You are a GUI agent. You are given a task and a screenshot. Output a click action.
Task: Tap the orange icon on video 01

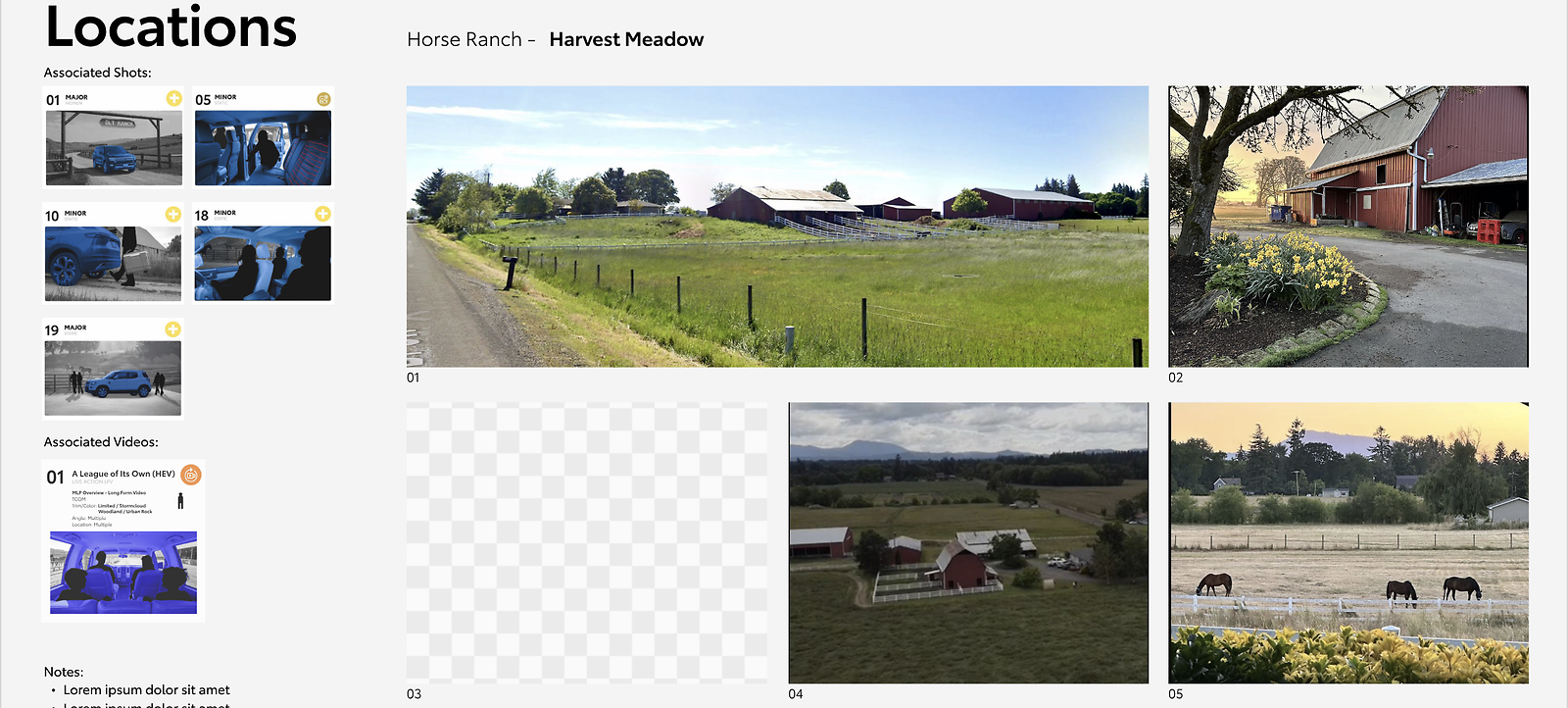191,475
